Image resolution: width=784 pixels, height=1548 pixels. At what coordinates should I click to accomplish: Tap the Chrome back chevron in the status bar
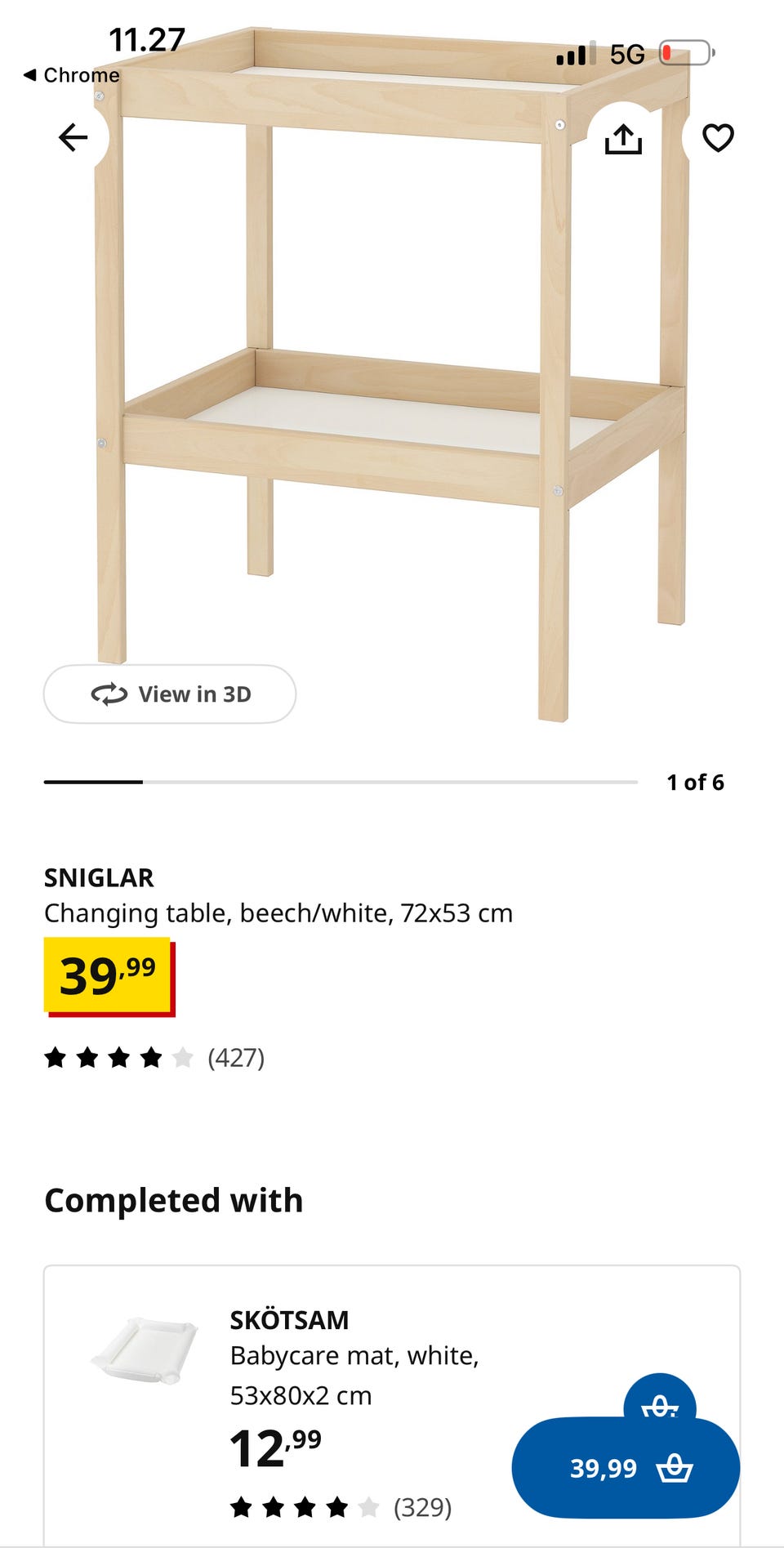(x=31, y=74)
